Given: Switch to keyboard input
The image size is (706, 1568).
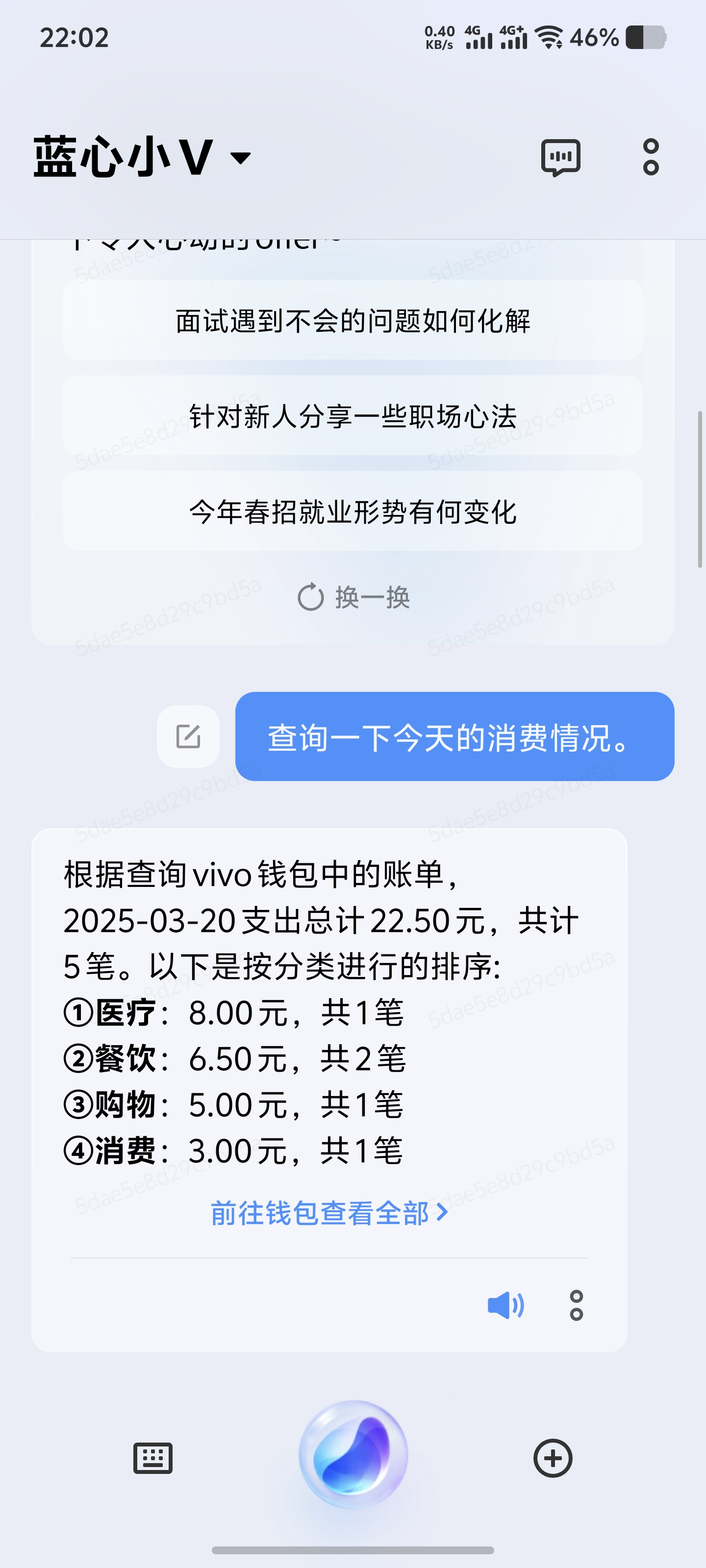Looking at the screenshot, I should 153,1458.
